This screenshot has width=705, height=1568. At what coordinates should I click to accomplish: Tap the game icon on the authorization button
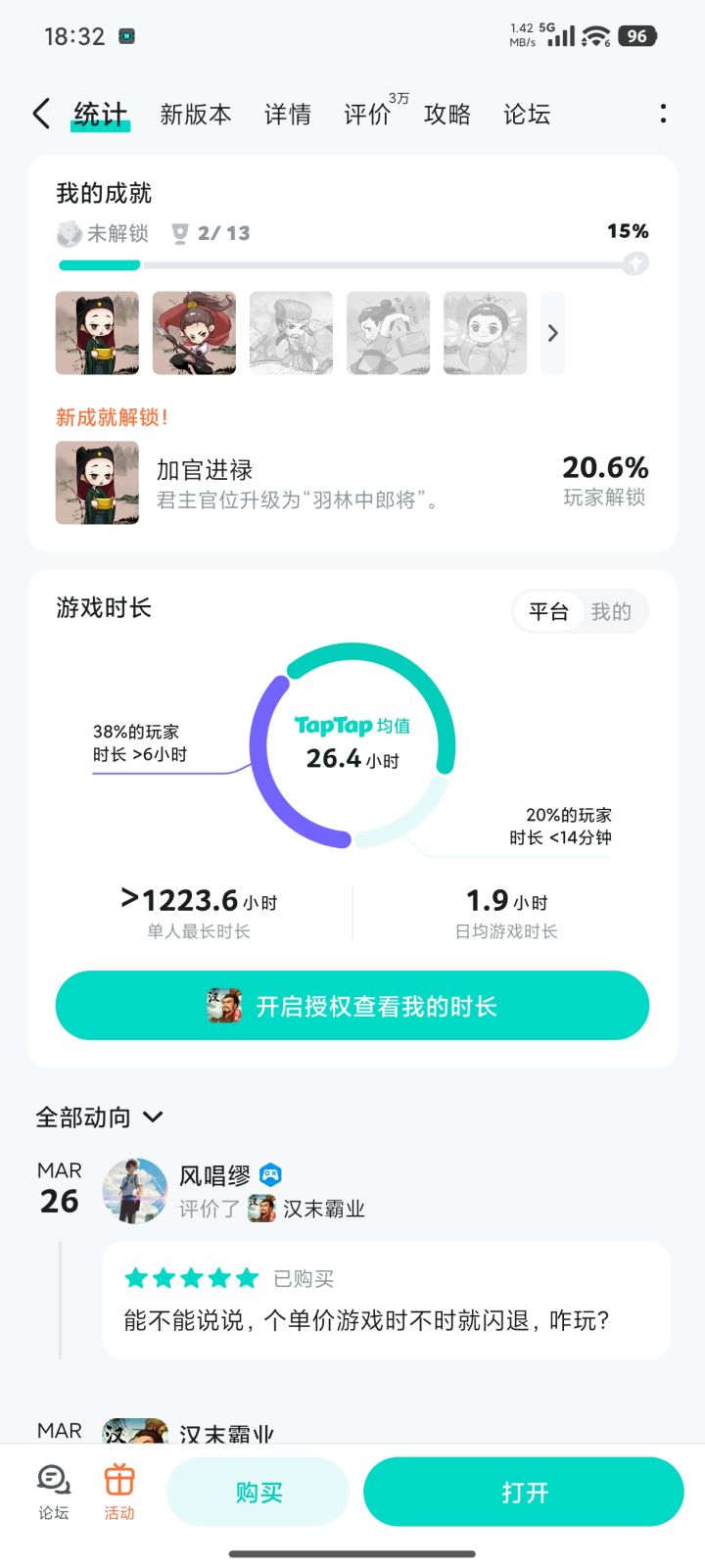[x=223, y=1005]
